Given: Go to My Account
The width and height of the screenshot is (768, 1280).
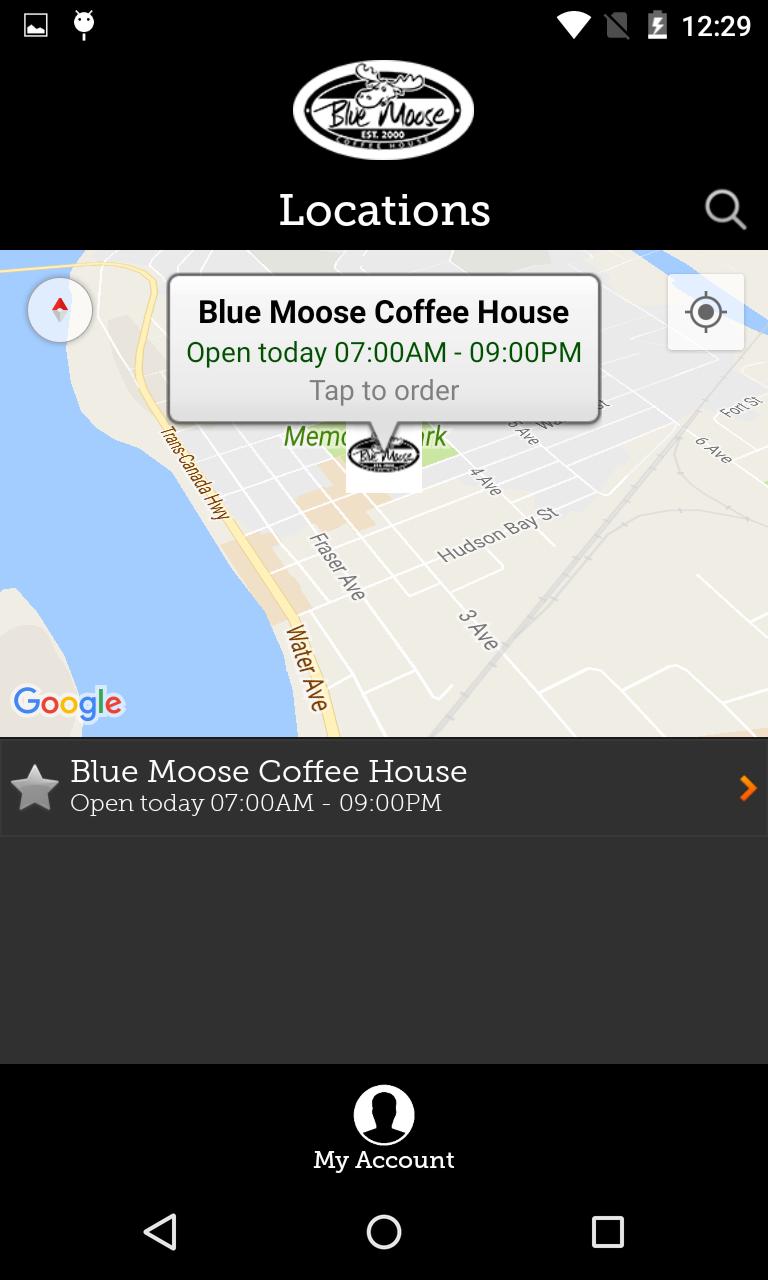Looking at the screenshot, I should [384, 1128].
